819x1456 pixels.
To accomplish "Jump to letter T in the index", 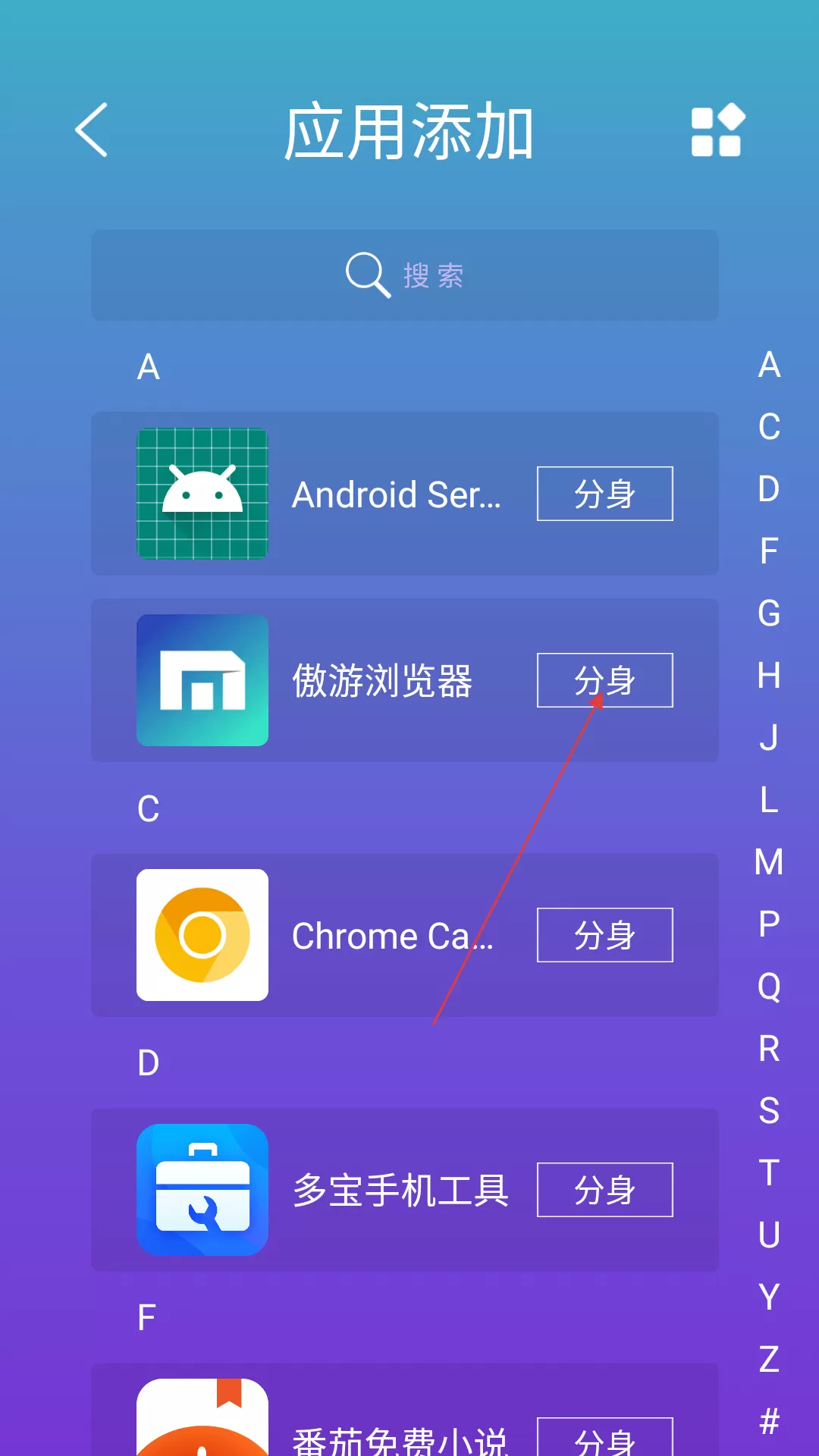I will 769,1173.
